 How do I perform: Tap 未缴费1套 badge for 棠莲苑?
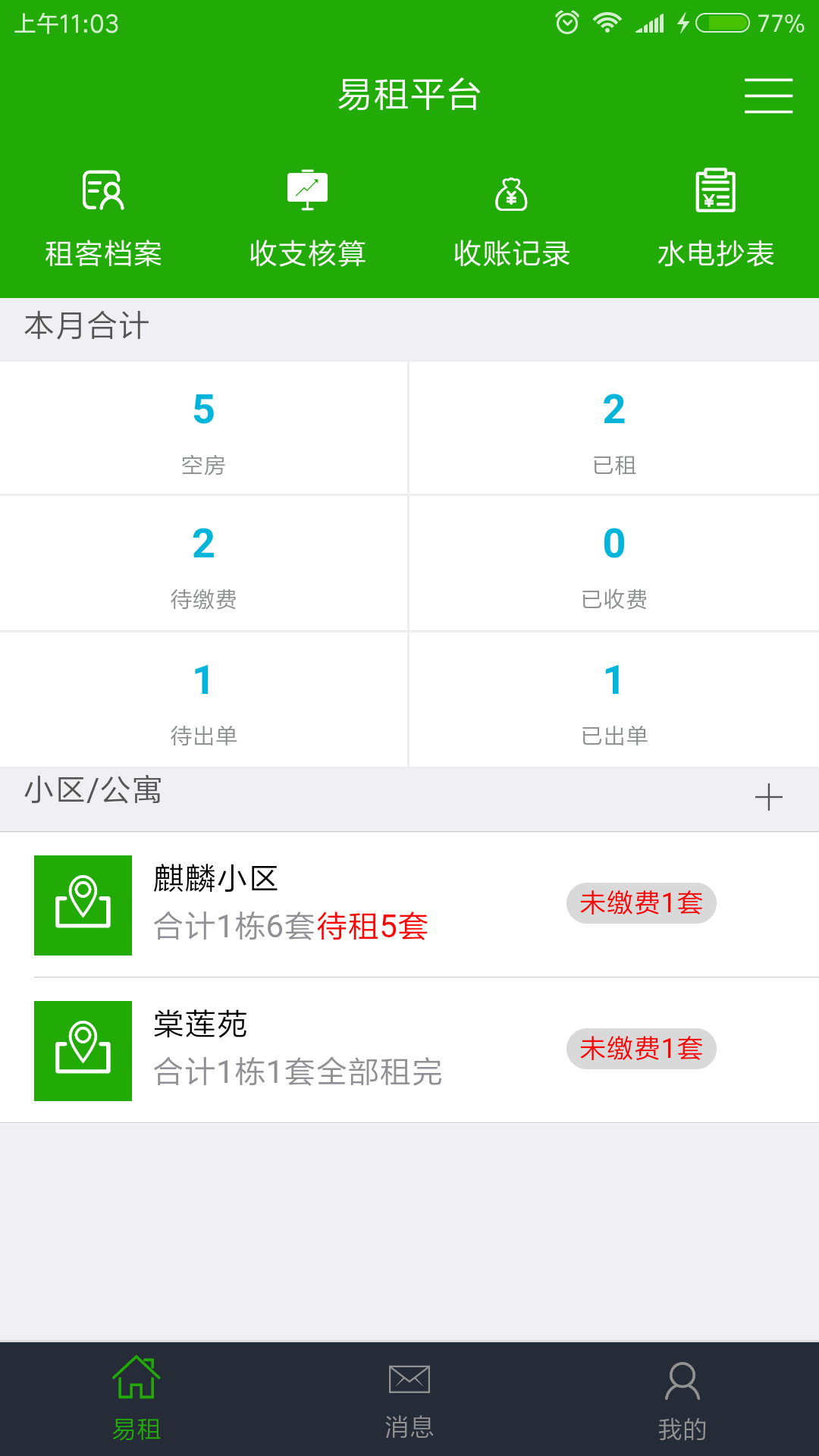(x=641, y=1049)
